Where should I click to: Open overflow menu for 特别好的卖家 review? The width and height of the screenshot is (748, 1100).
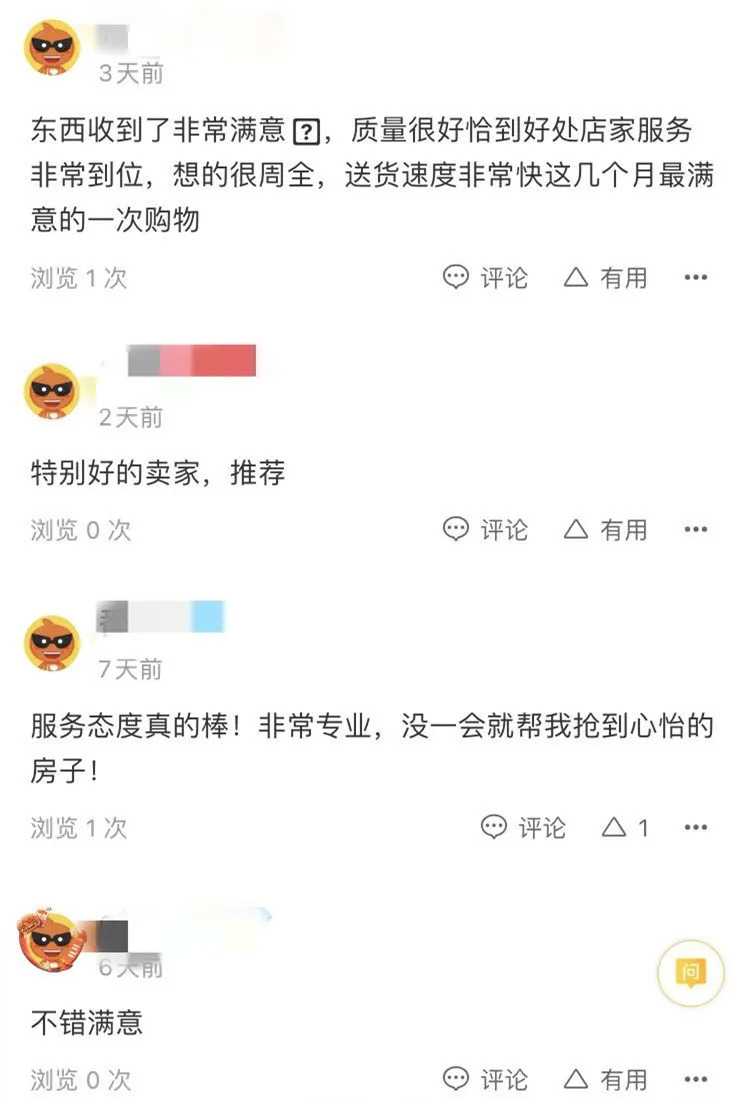tap(695, 529)
